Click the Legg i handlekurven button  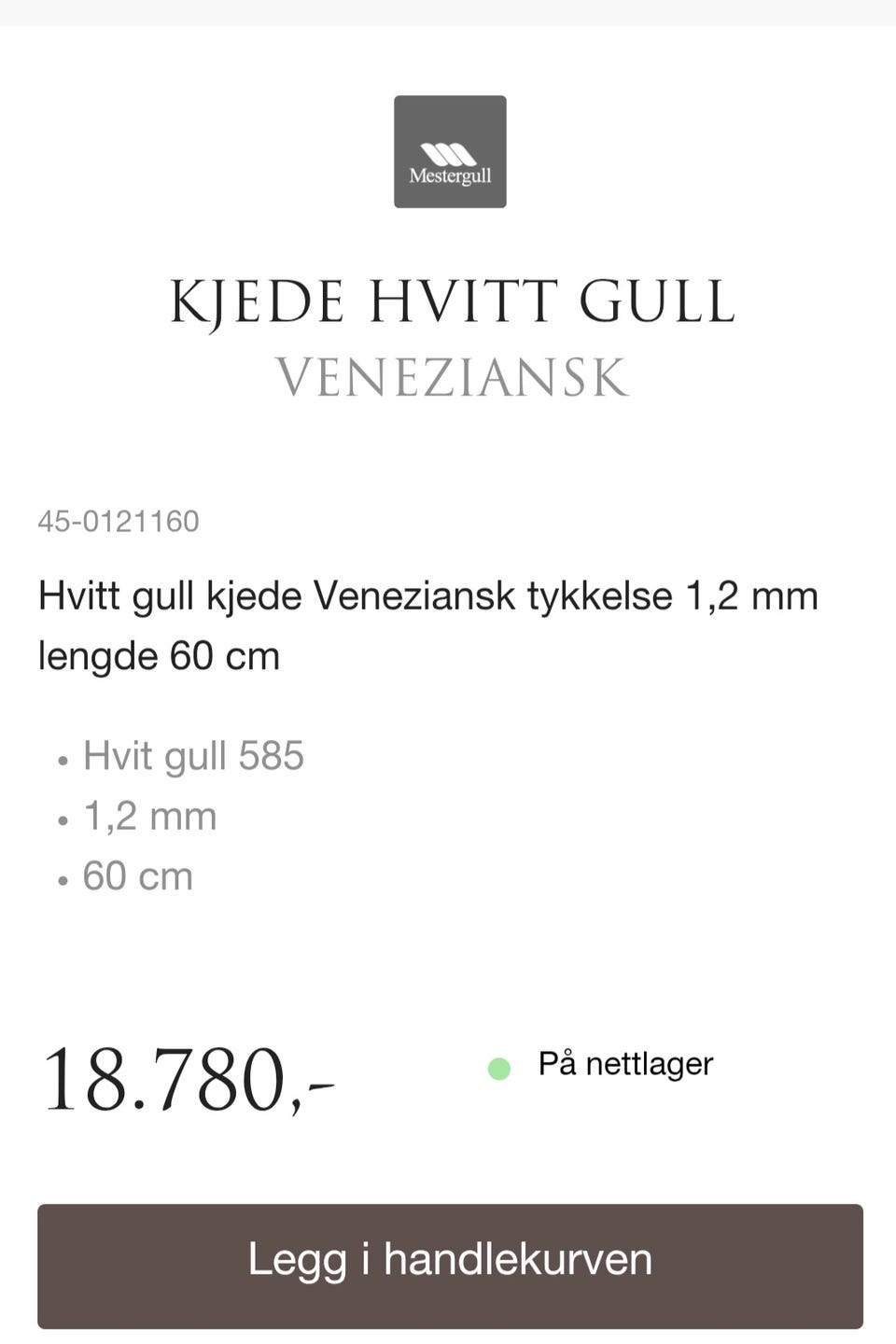[448, 1259]
